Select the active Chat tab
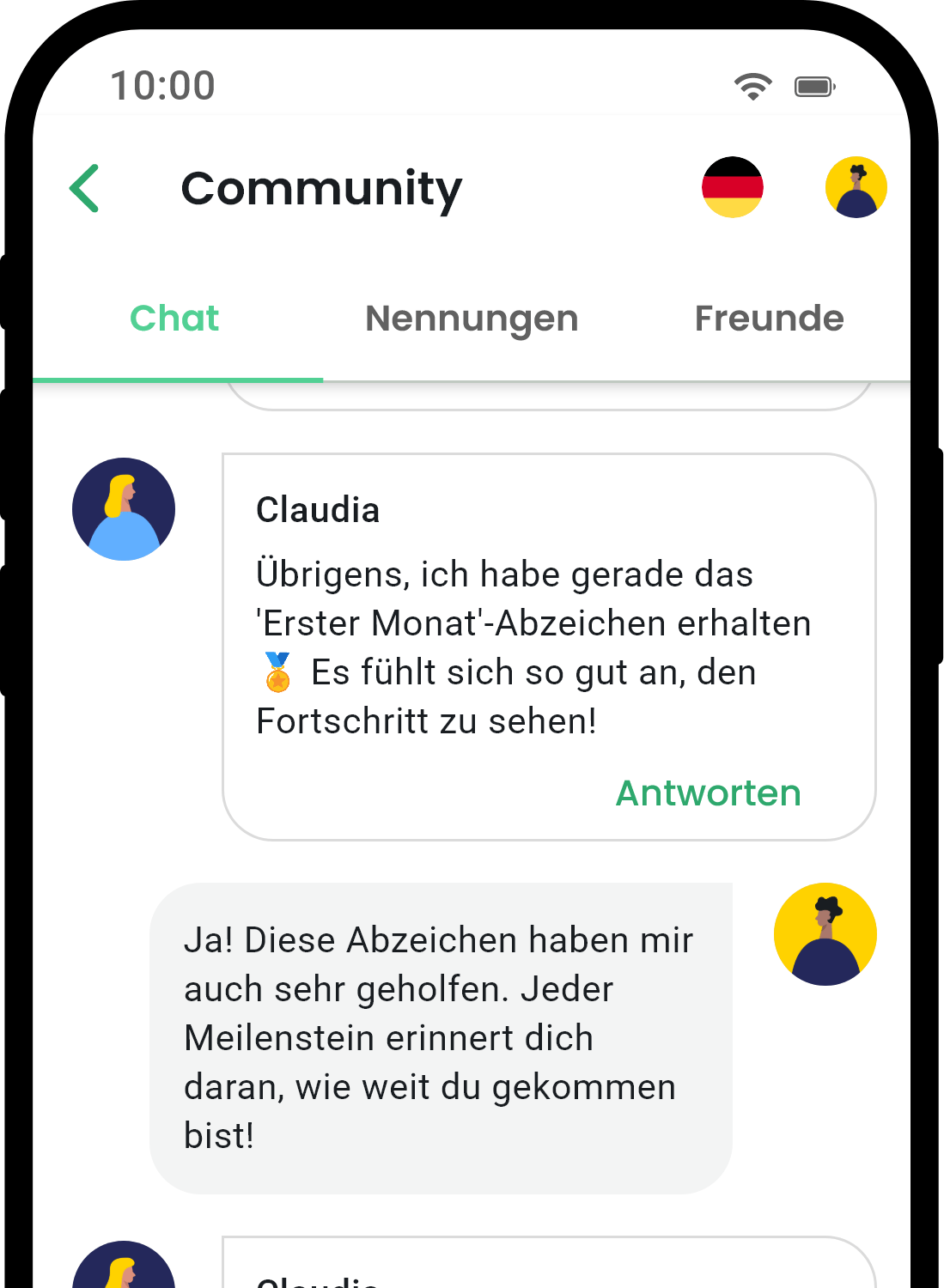 174,319
